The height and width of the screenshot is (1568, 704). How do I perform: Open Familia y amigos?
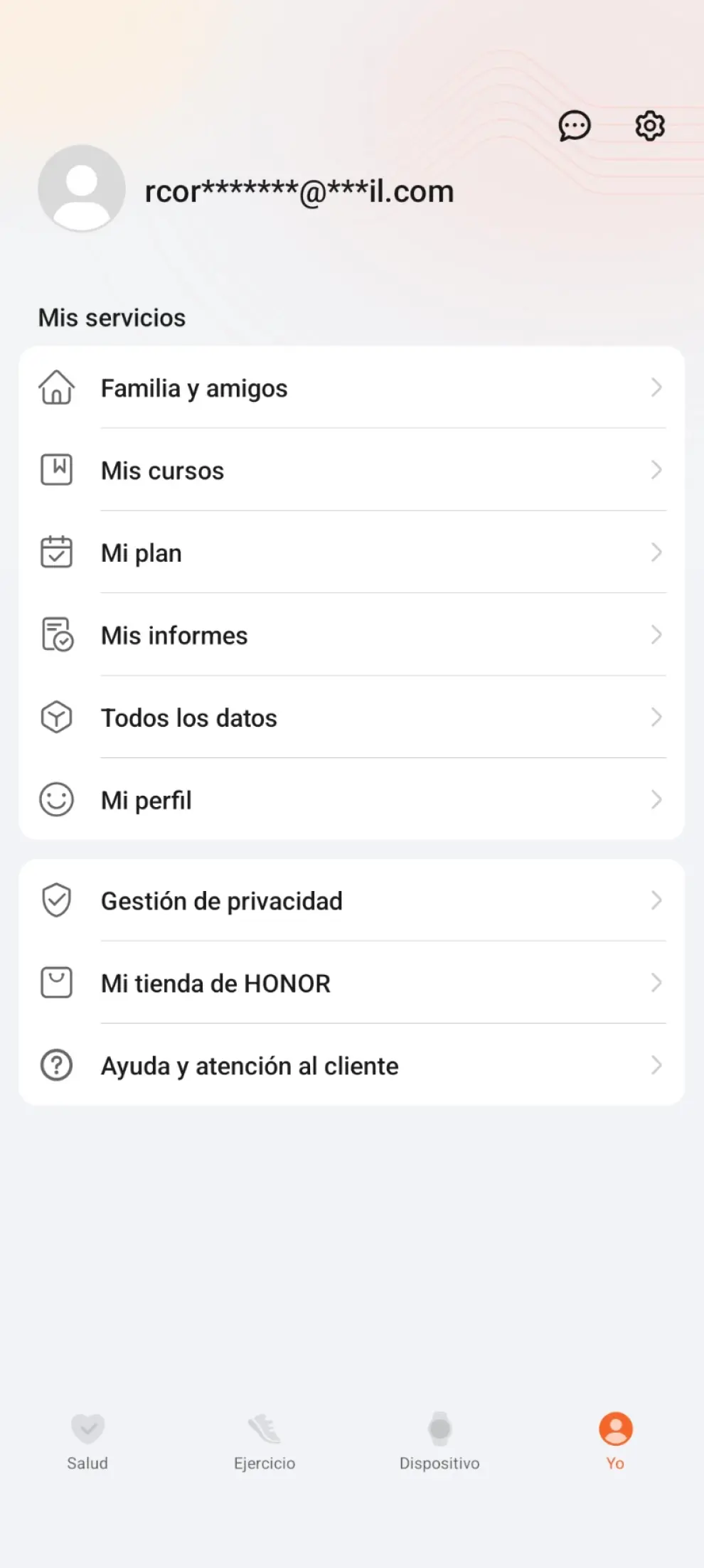351,388
